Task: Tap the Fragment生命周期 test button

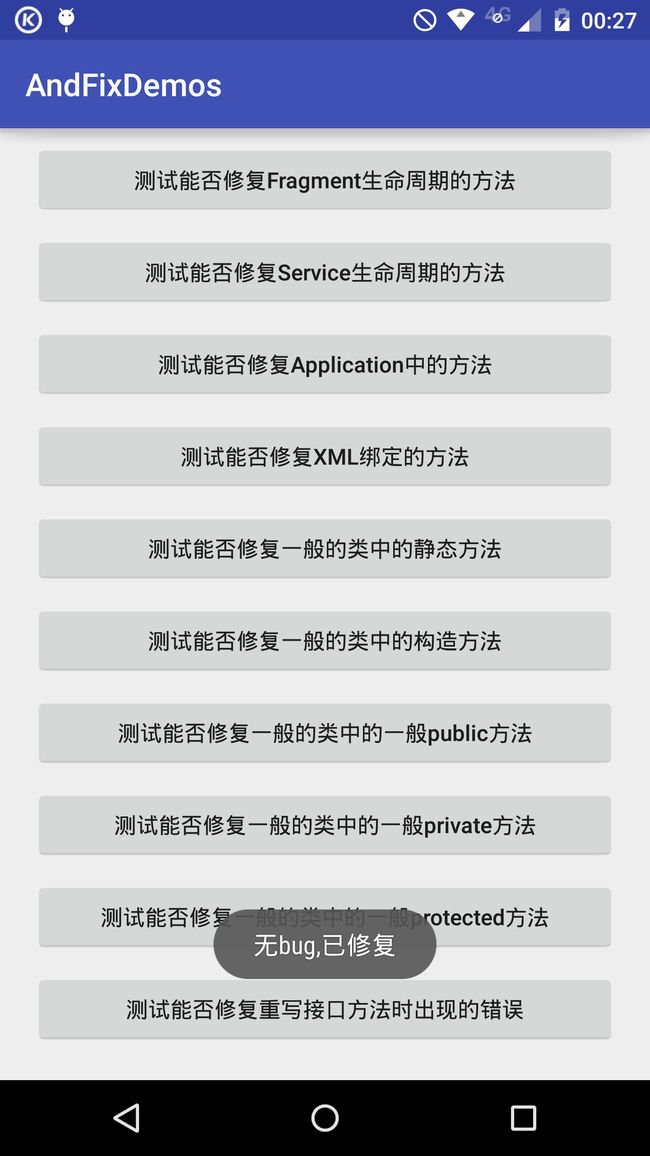Action: [x=324, y=180]
